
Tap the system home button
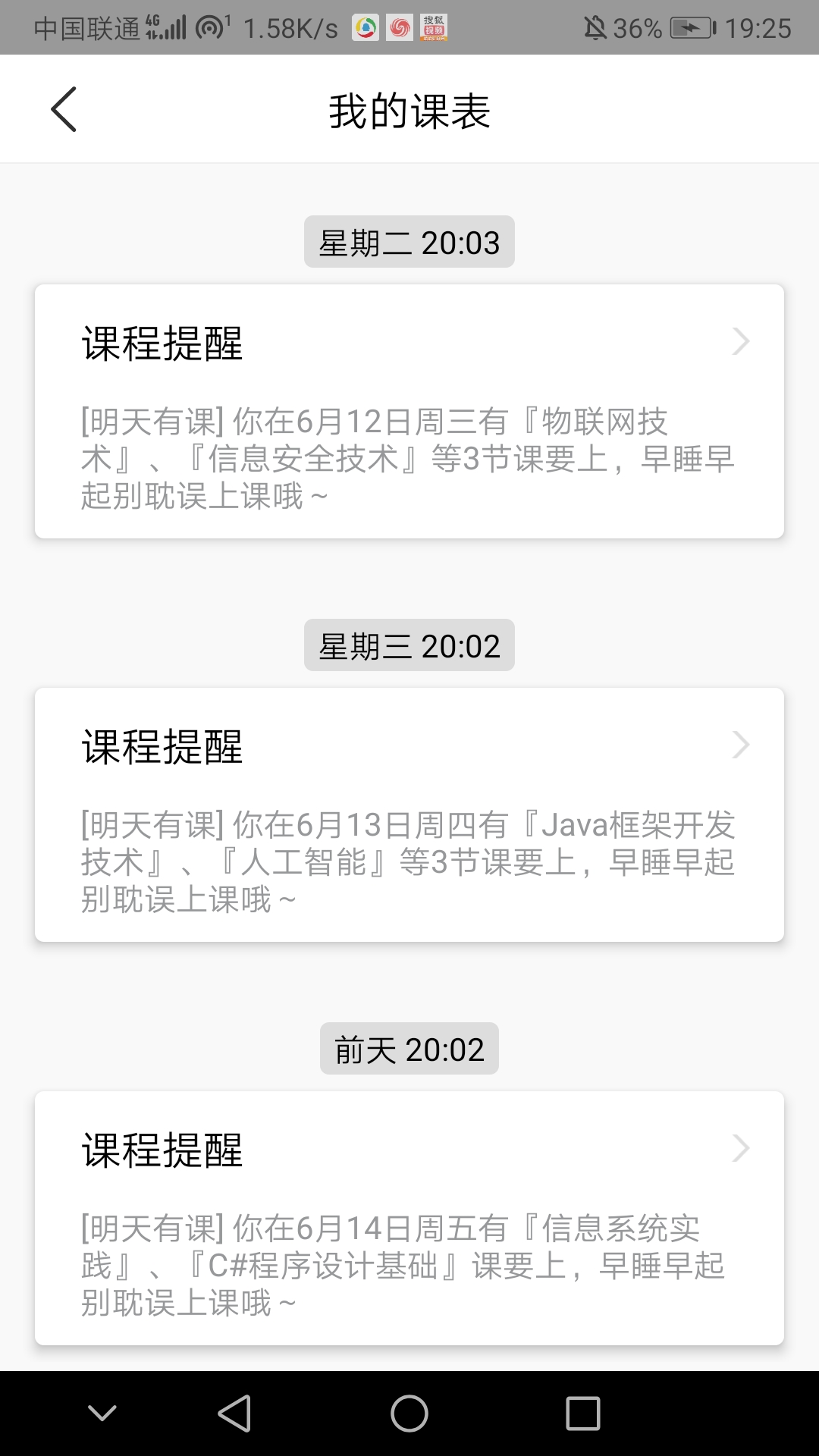[x=409, y=1414]
